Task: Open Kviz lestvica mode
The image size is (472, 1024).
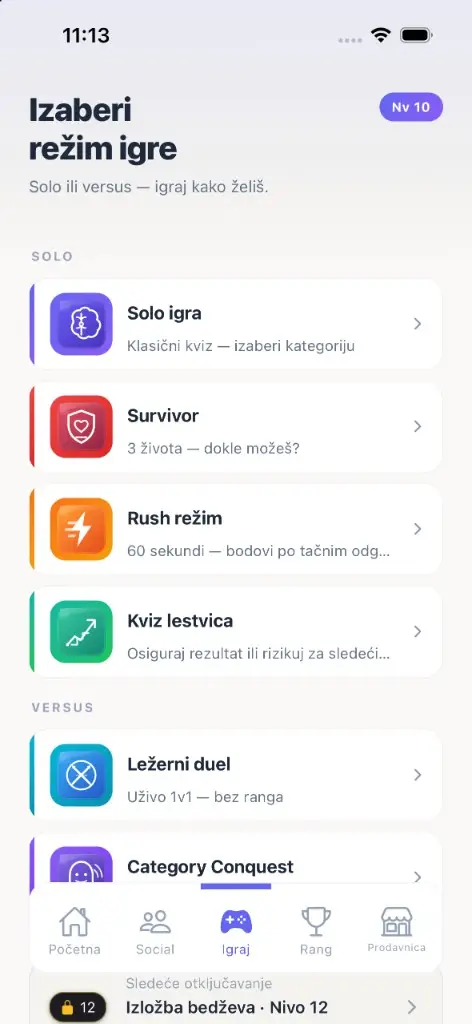Action: (236, 632)
